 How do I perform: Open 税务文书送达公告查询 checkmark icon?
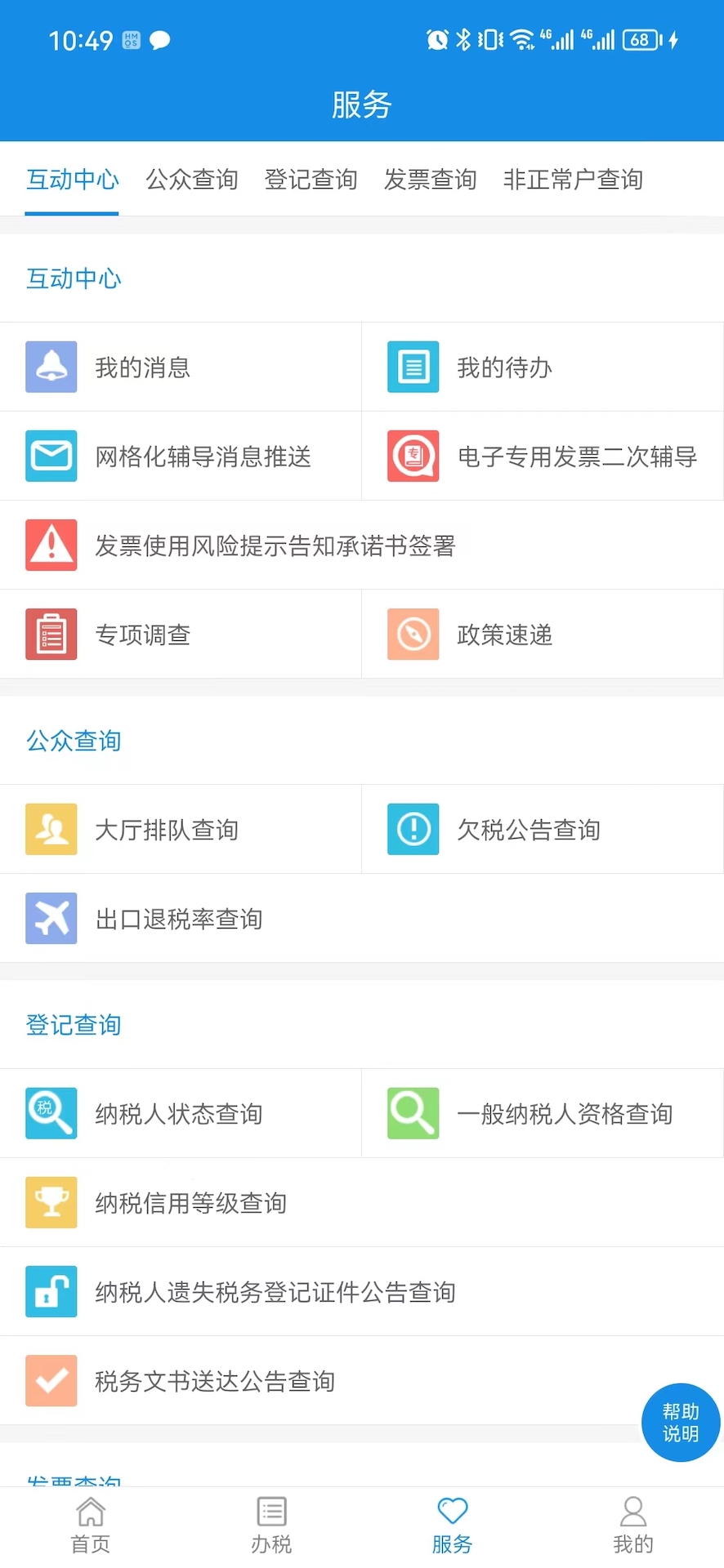click(x=51, y=1380)
